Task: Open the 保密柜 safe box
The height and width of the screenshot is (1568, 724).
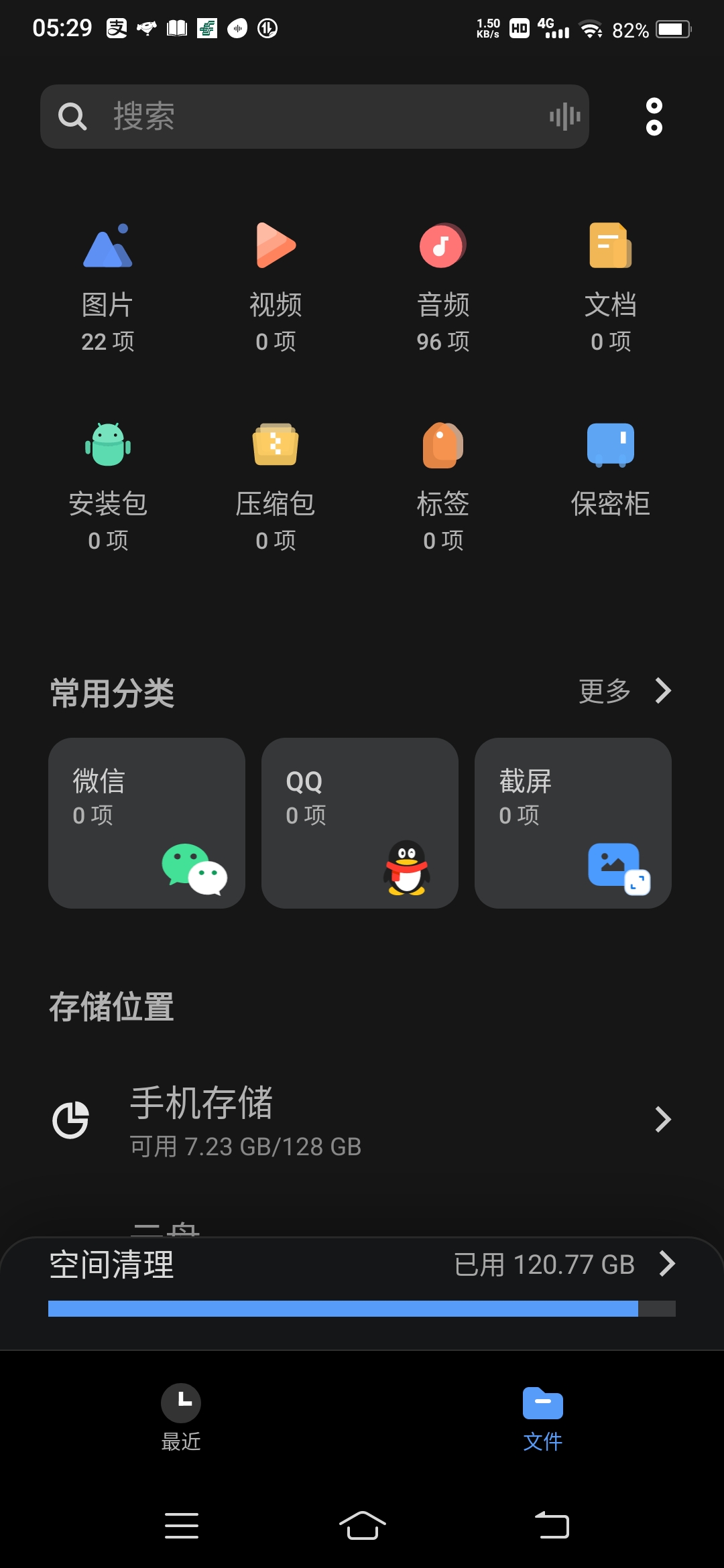Action: [x=611, y=469]
